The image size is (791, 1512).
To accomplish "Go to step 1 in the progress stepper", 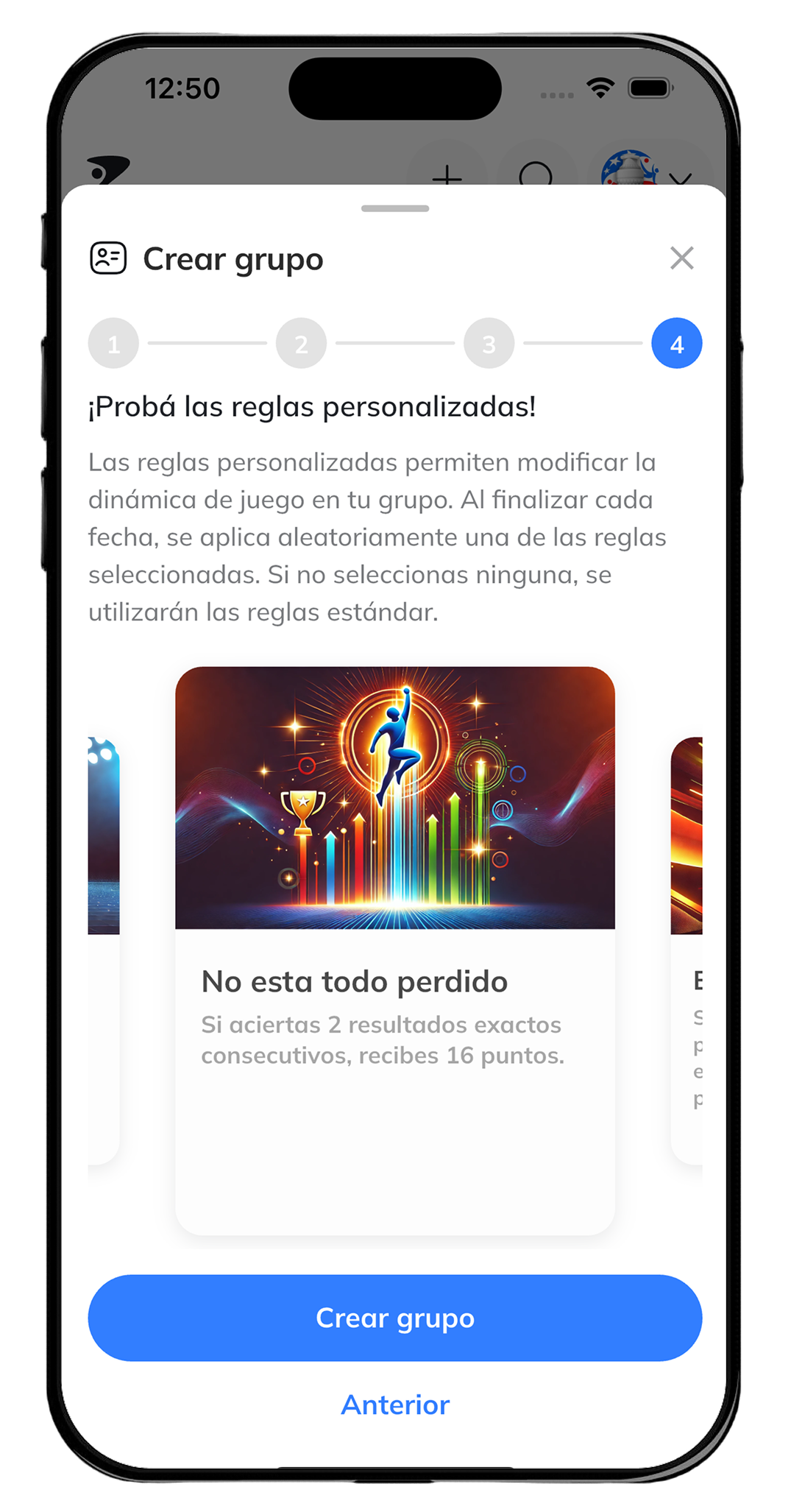I will [113, 342].
